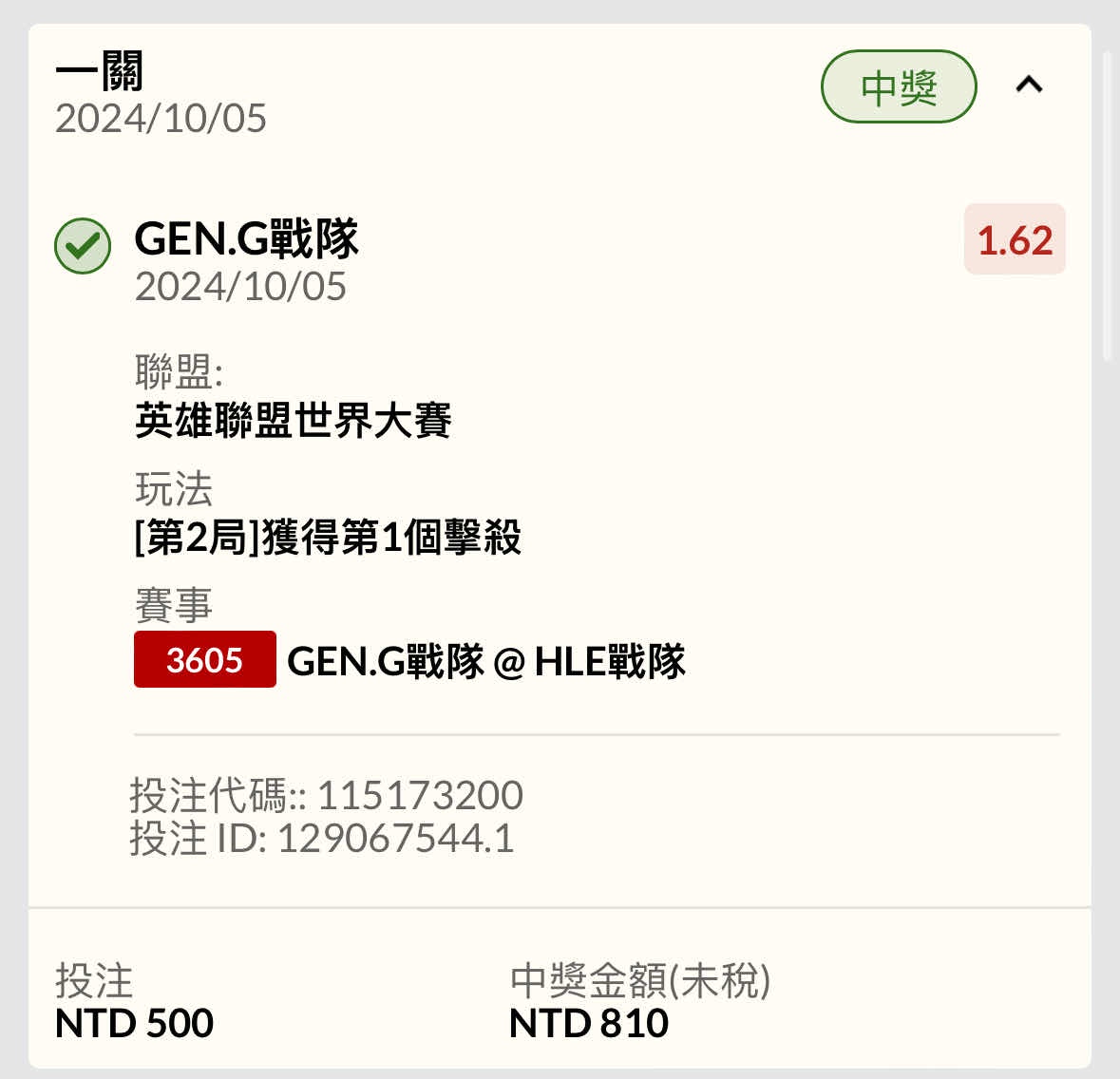Collapse the bet details with the chevron

coord(1029,85)
